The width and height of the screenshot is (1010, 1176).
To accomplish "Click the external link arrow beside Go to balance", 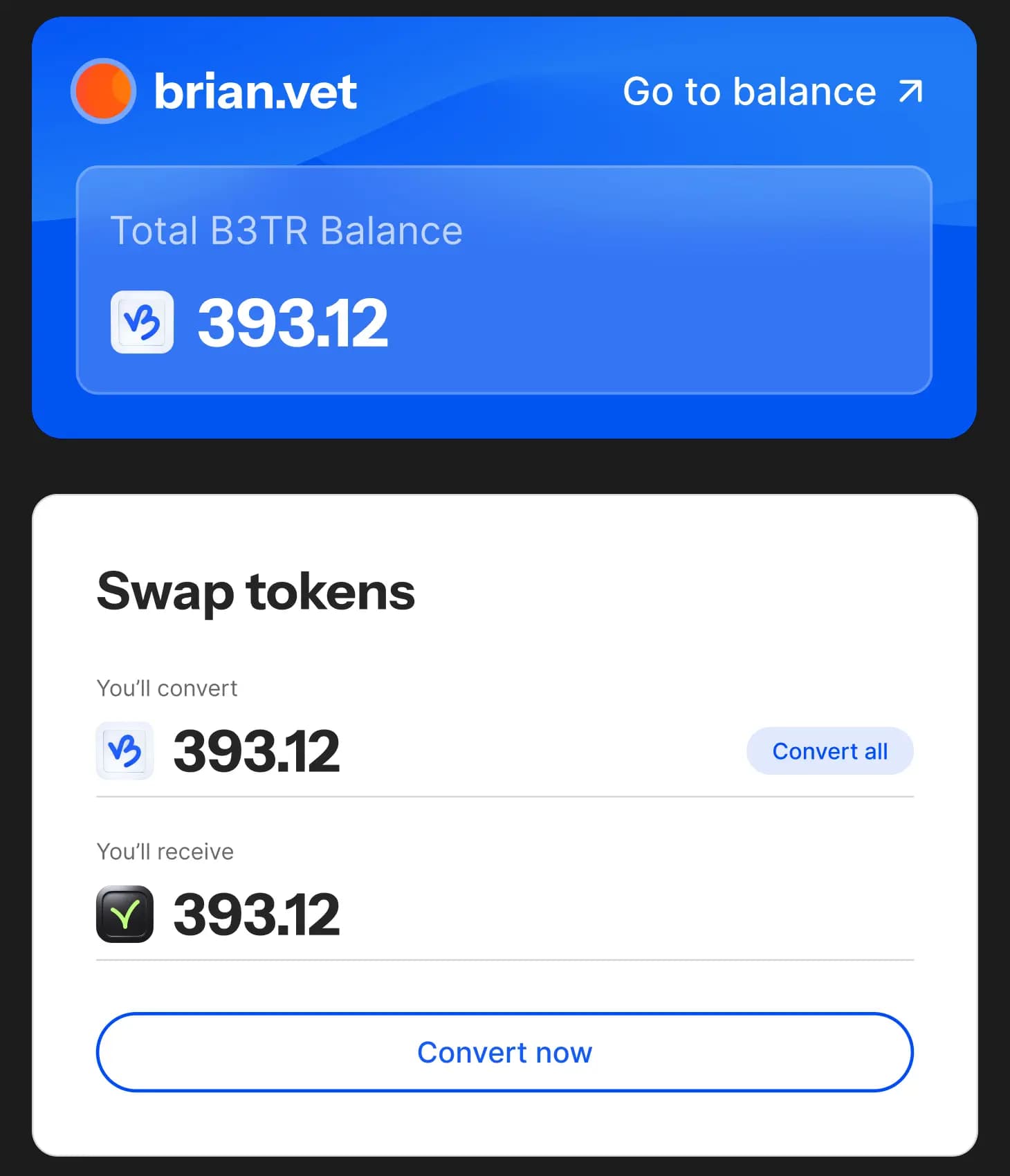I will [x=909, y=91].
